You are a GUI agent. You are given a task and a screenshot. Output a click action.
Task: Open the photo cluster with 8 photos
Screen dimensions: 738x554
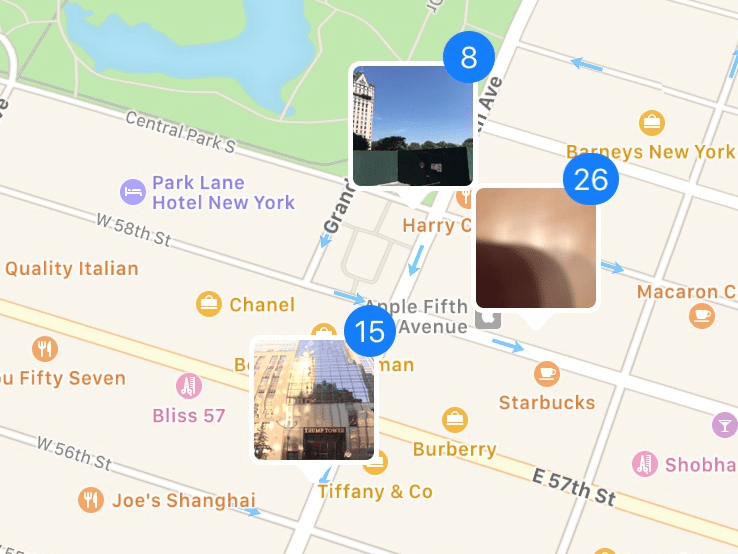click(x=412, y=125)
